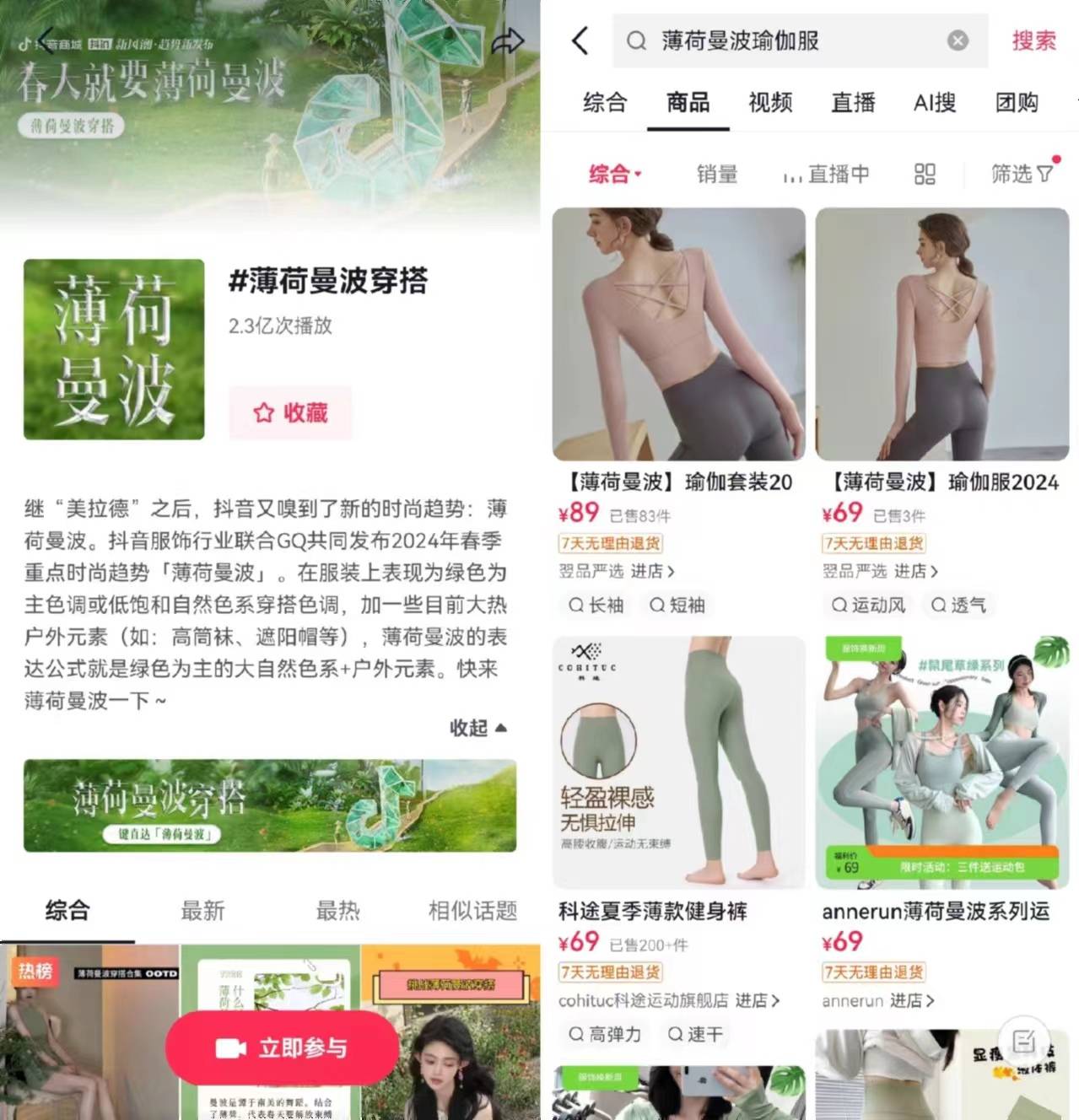Screen dimensions: 1079x1120
Task: Switch to the 最热 tab
Action: coord(337,911)
